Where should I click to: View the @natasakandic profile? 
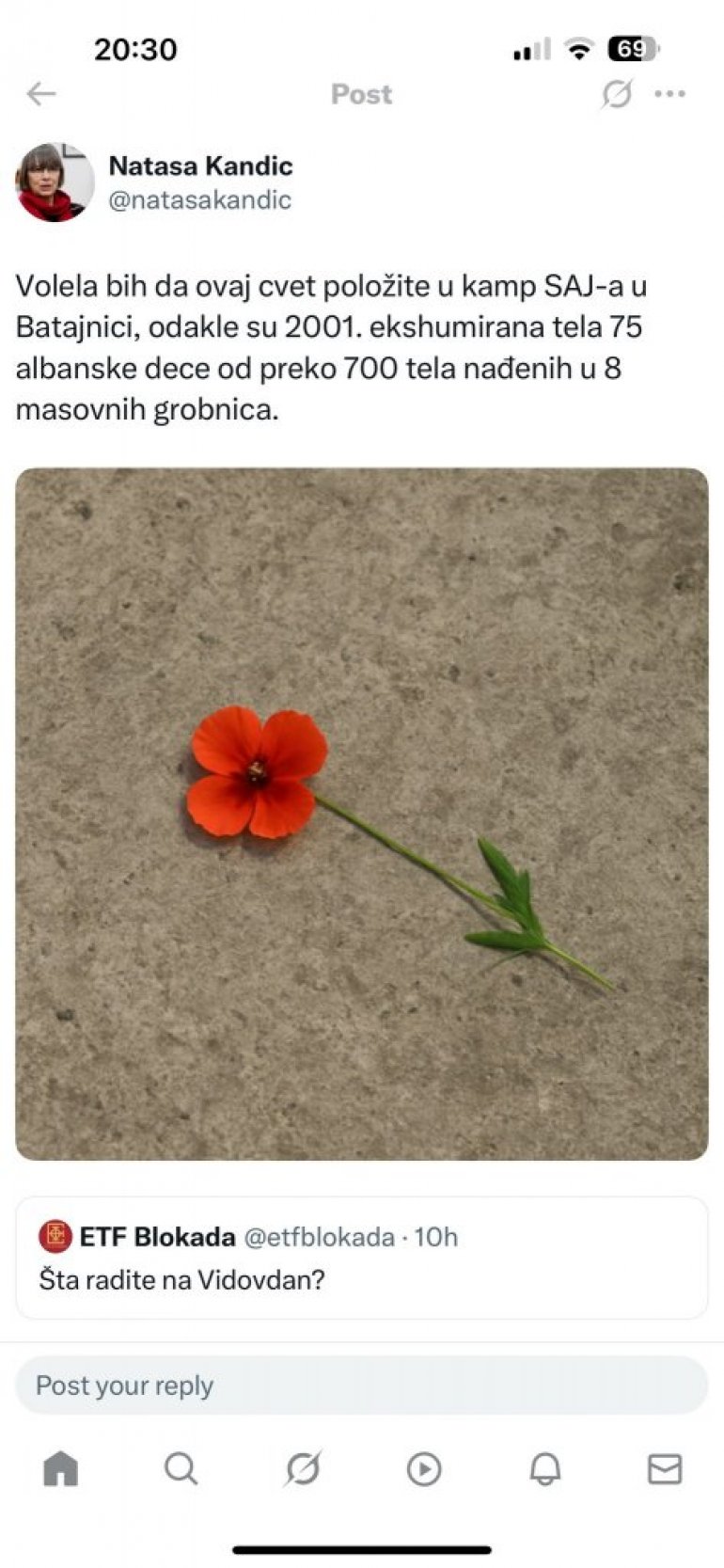pos(199,199)
